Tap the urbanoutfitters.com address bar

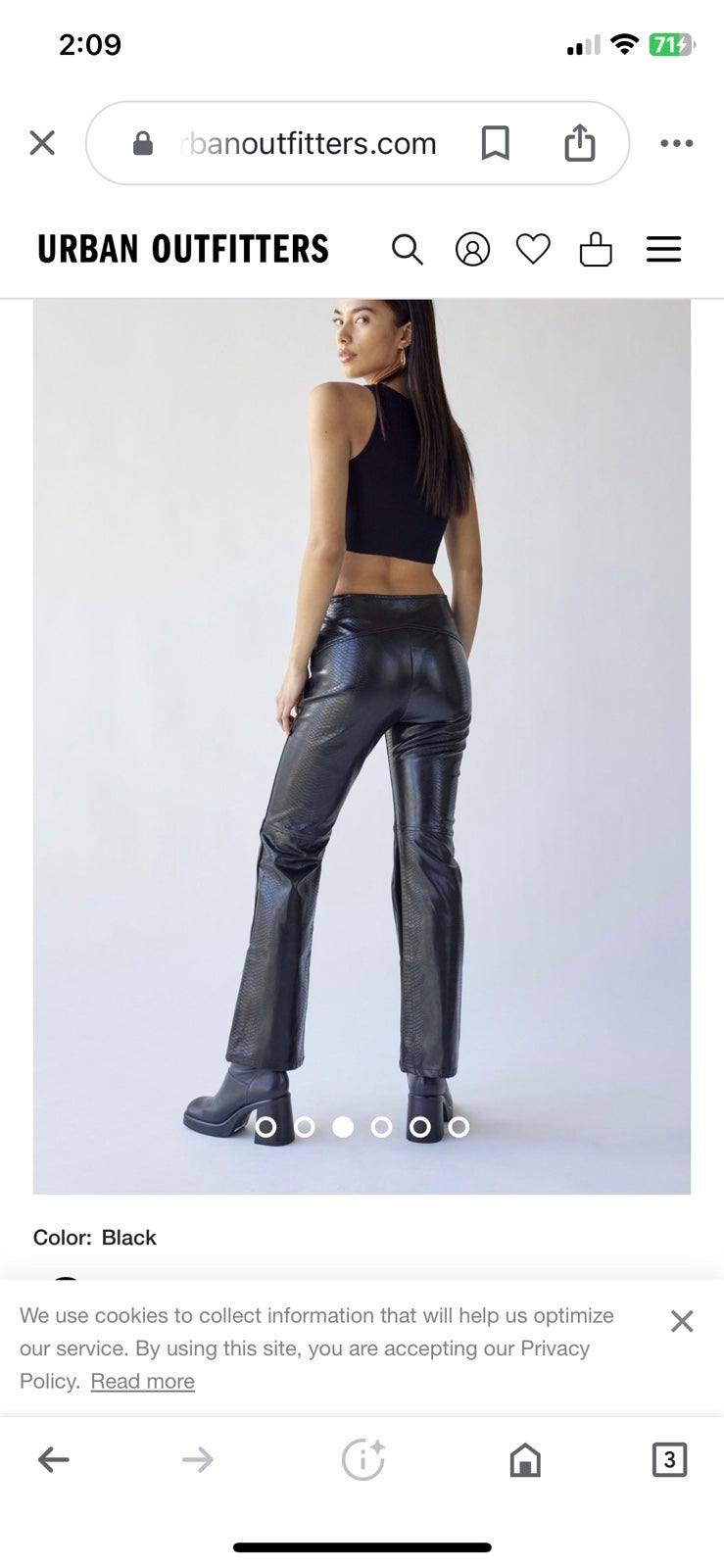(308, 143)
